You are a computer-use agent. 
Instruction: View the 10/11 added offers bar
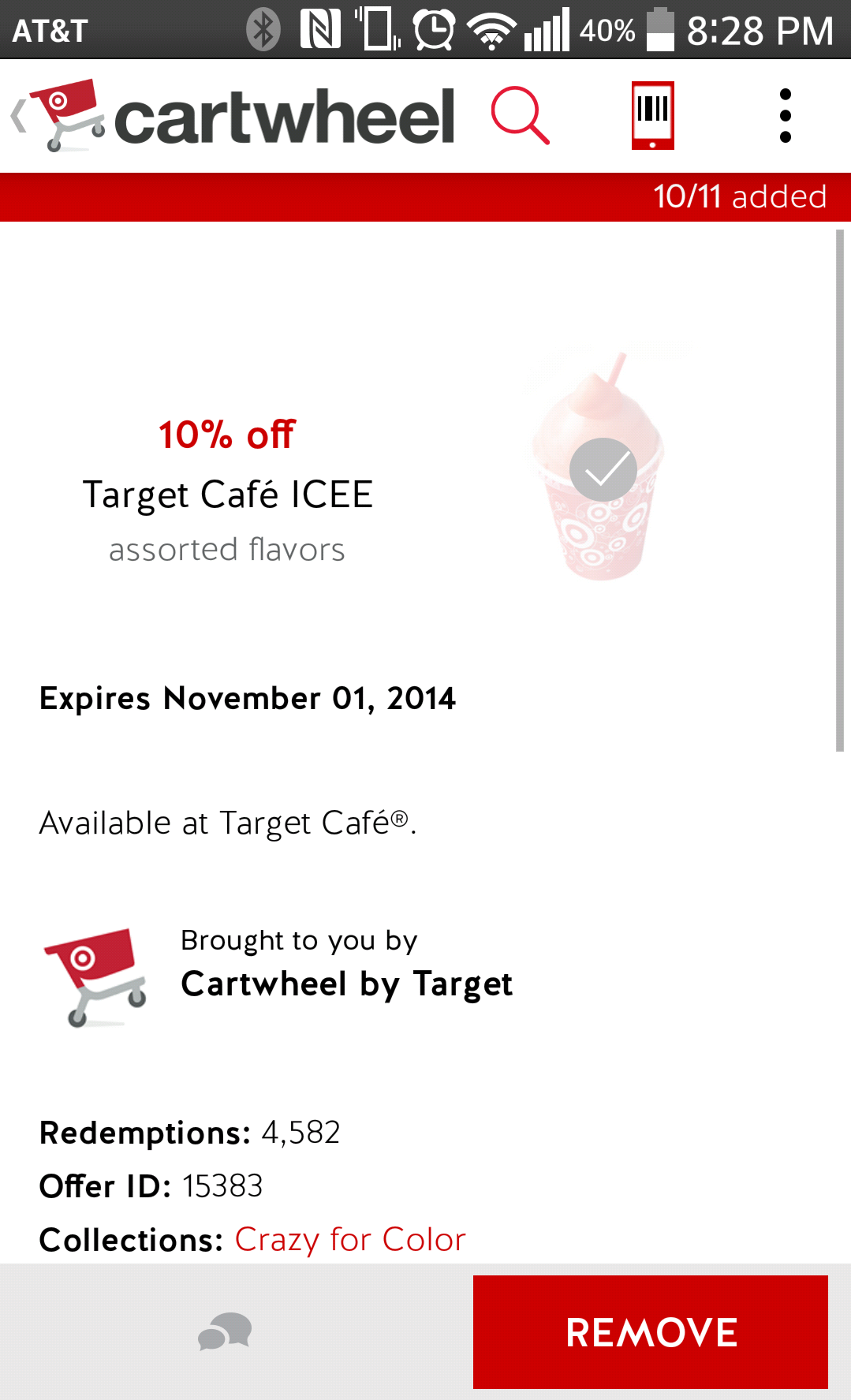739,196
